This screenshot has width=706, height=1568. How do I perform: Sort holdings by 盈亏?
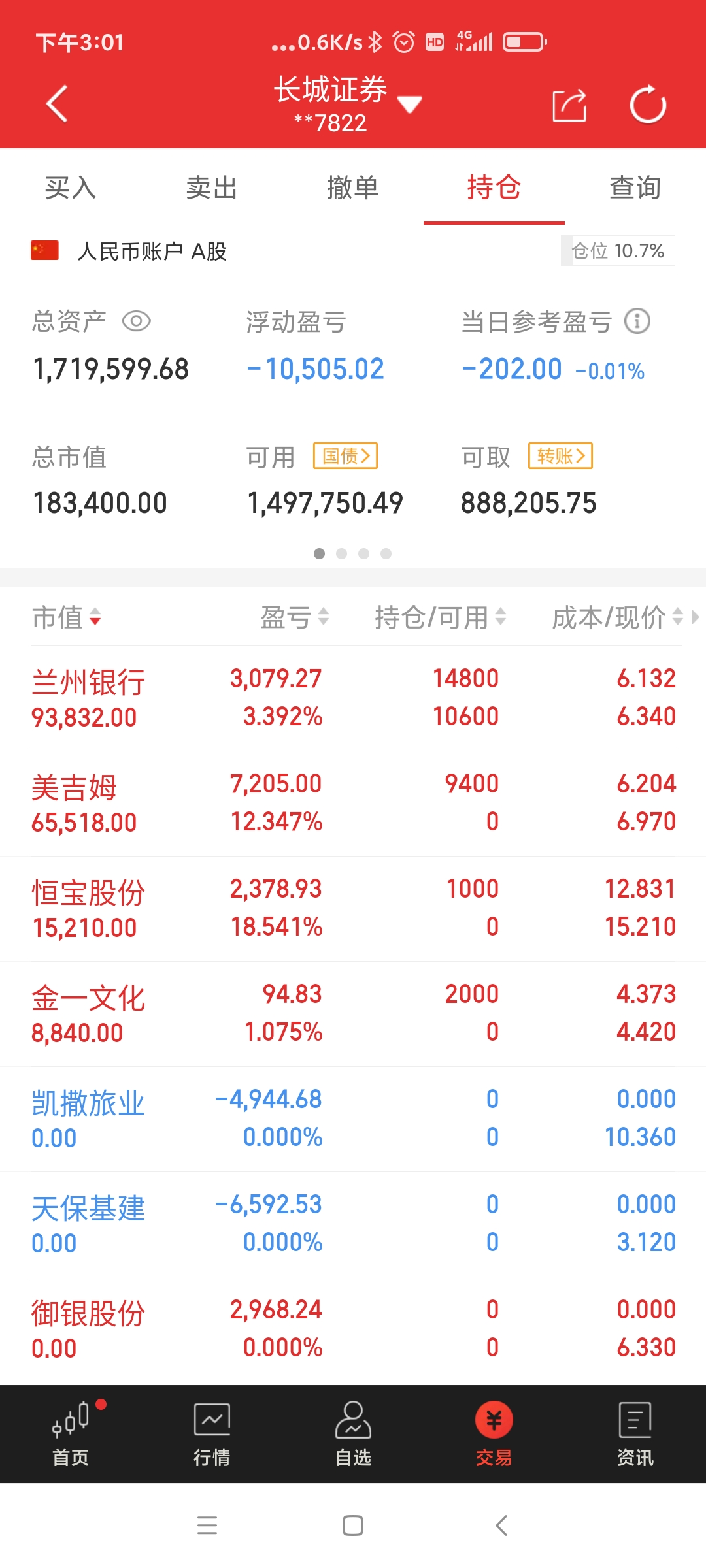point(294,617)
